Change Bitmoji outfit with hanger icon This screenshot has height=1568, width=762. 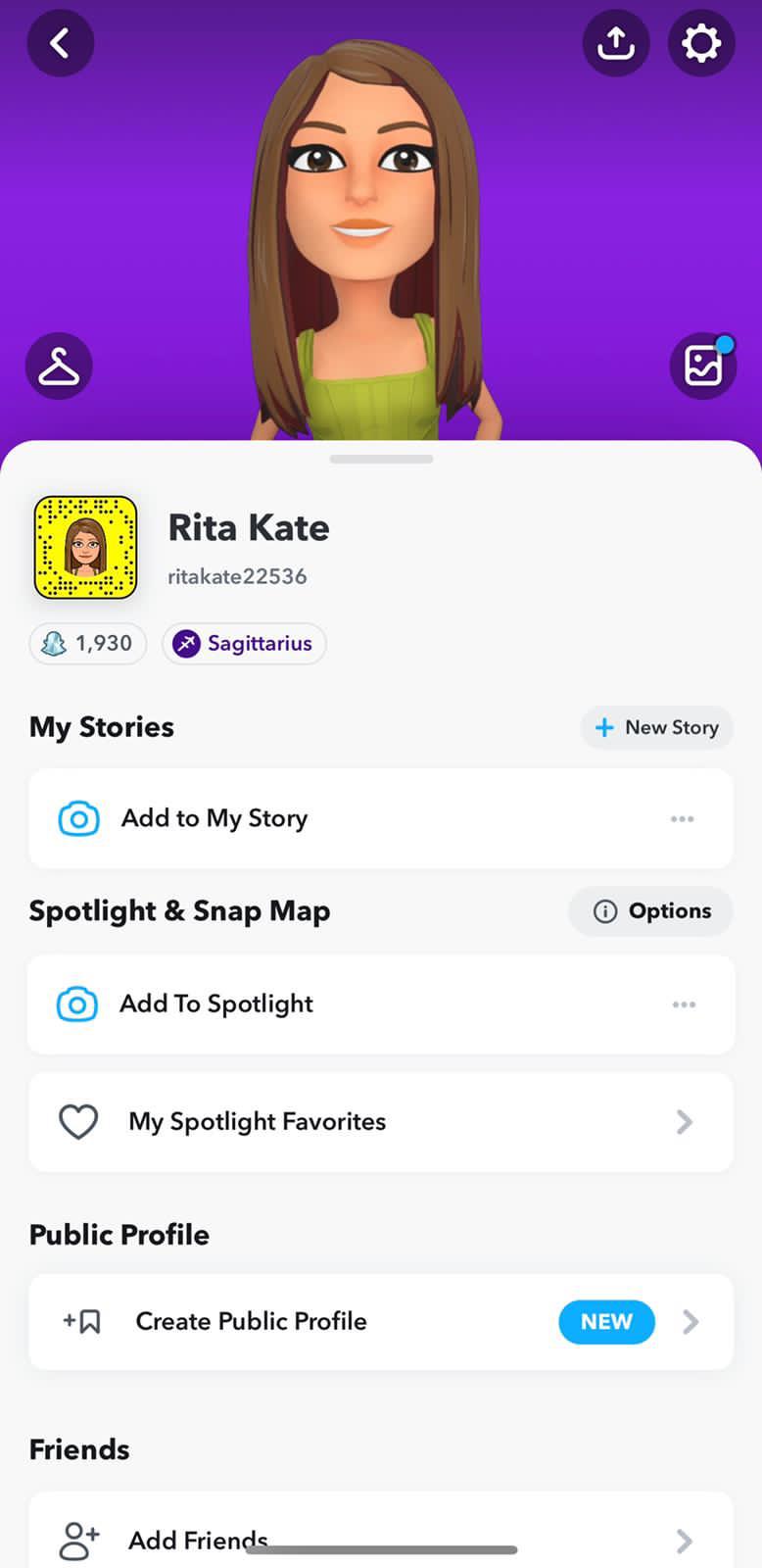point(59,367)
